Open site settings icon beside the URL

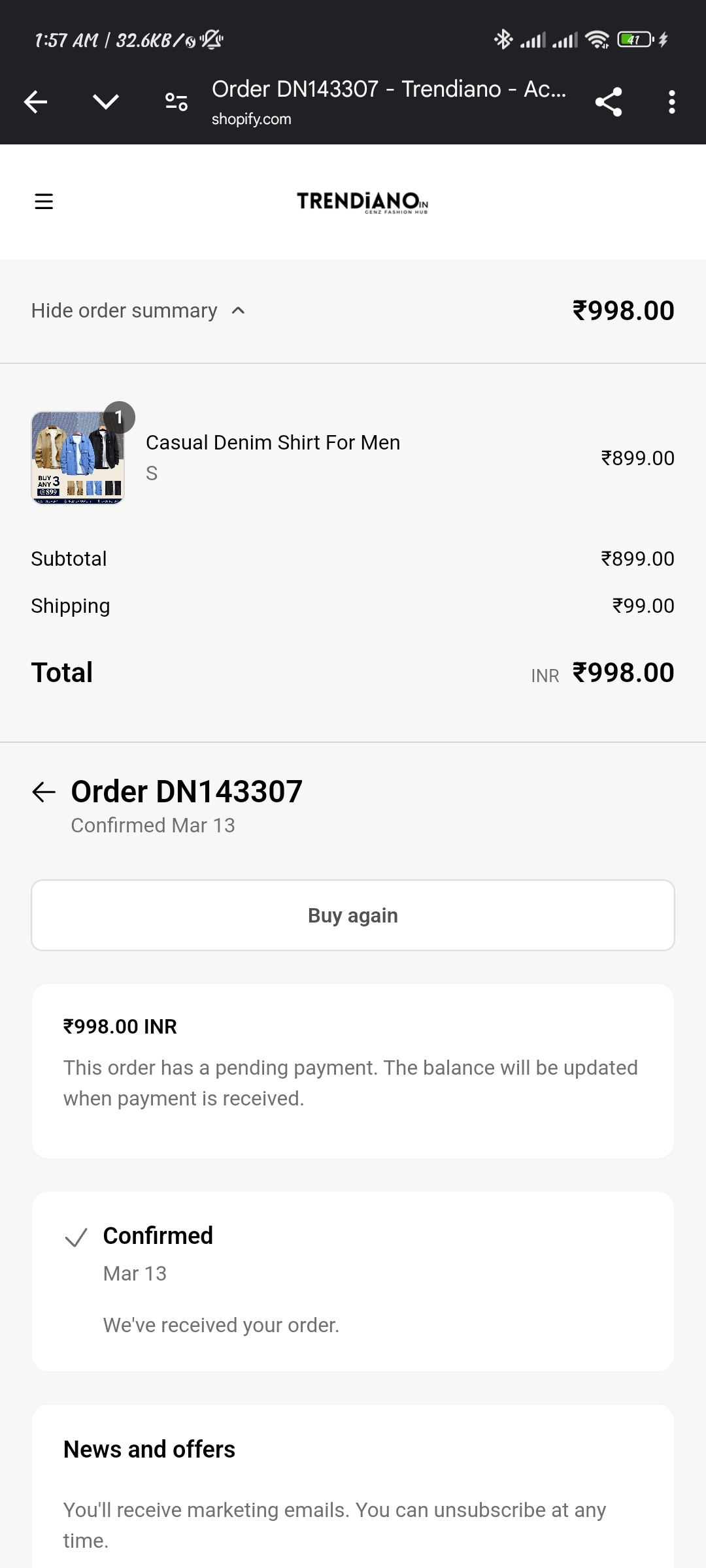(176, 102)
